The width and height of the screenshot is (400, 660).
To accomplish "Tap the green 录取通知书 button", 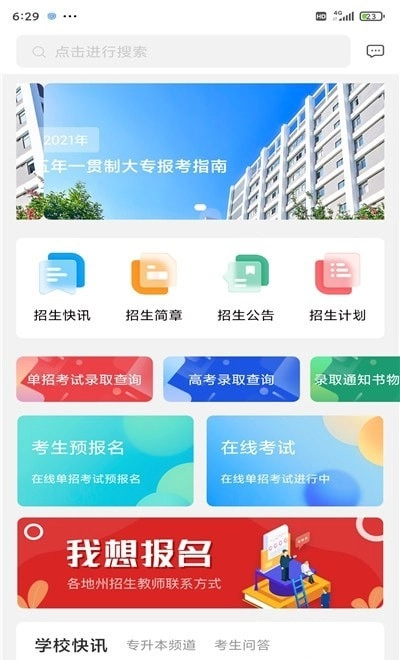I will [355, 379].
